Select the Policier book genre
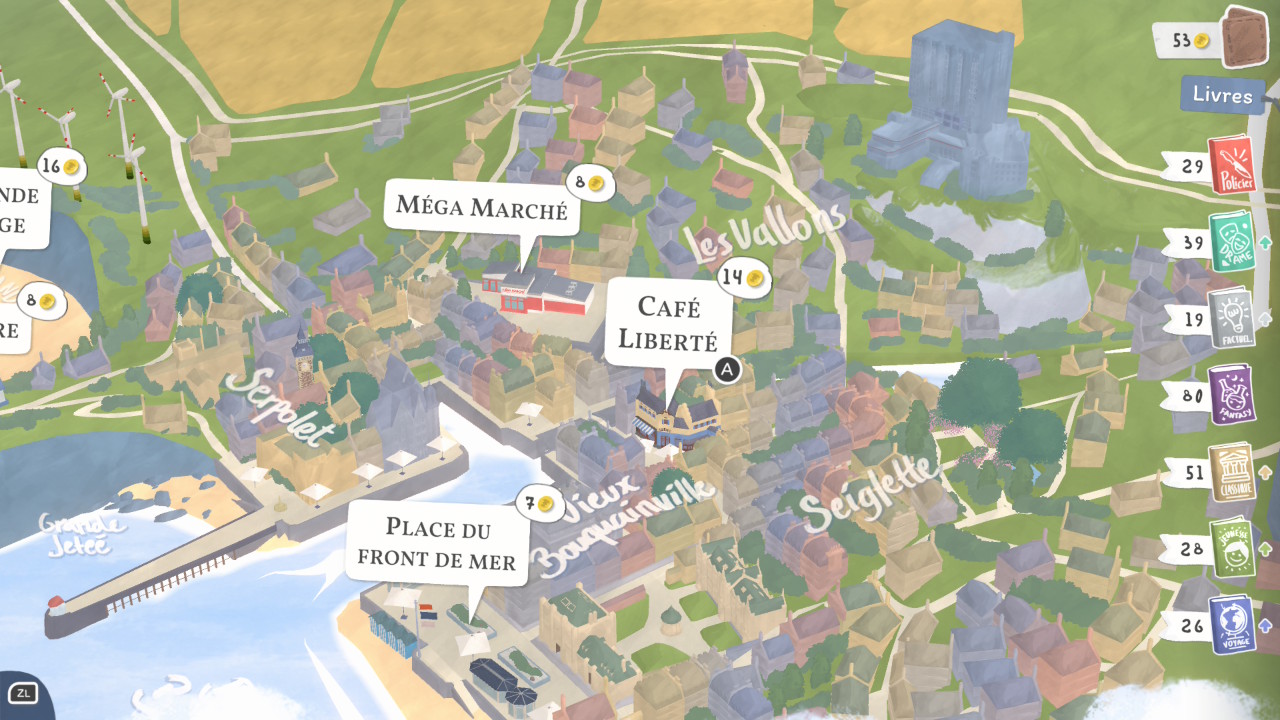This screenshot has height=720, width=1280. [1229, 165]
